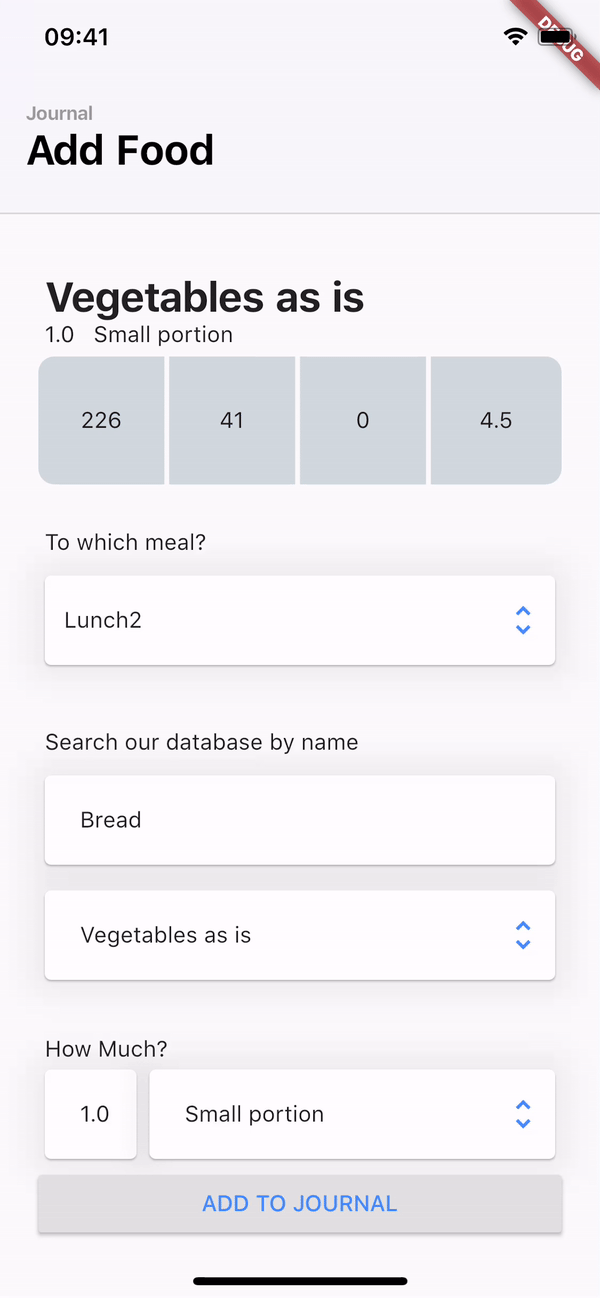Open the Lunch2 meal dropdown
This screenshot has width=600, height=1298.
299,620
